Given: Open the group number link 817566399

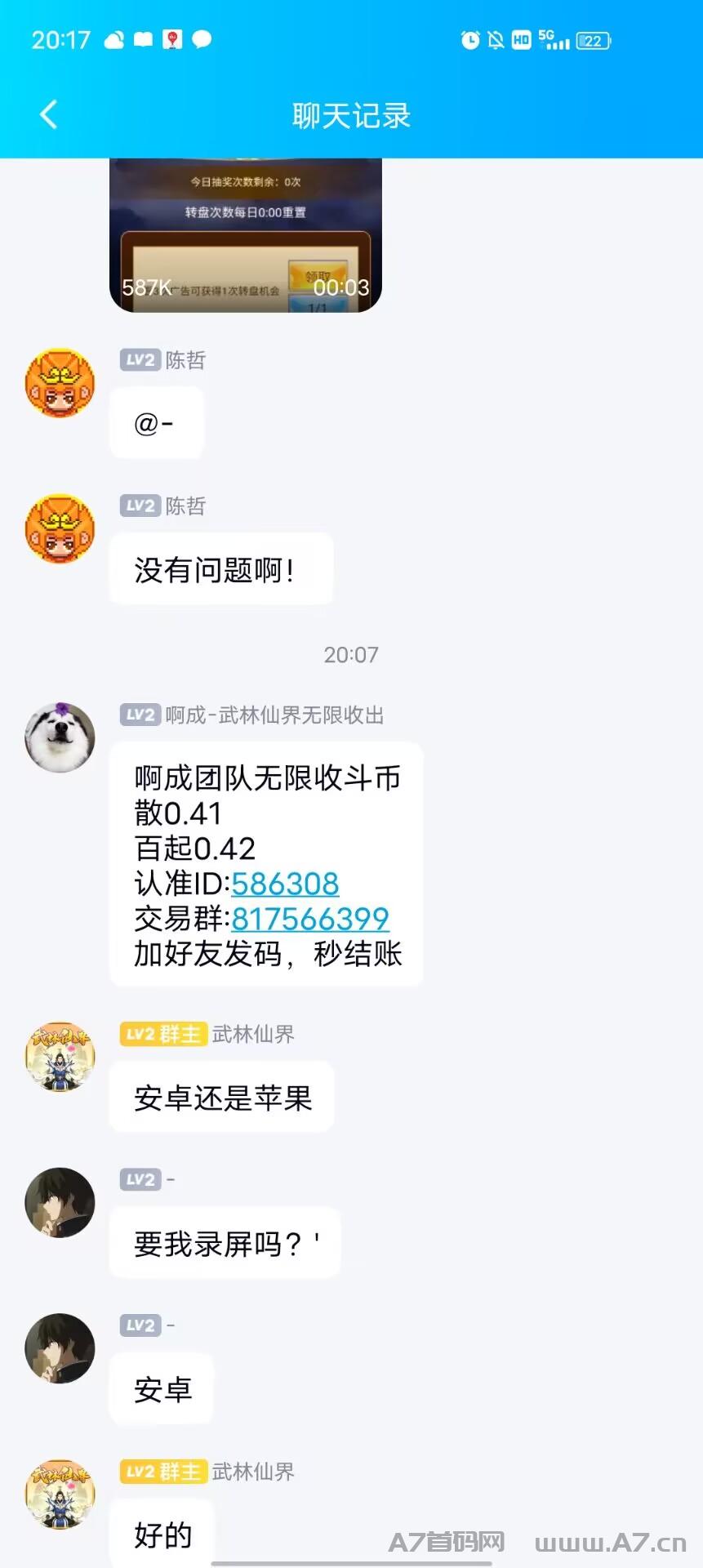Looking at the screenshot, I should click(310, 919).
